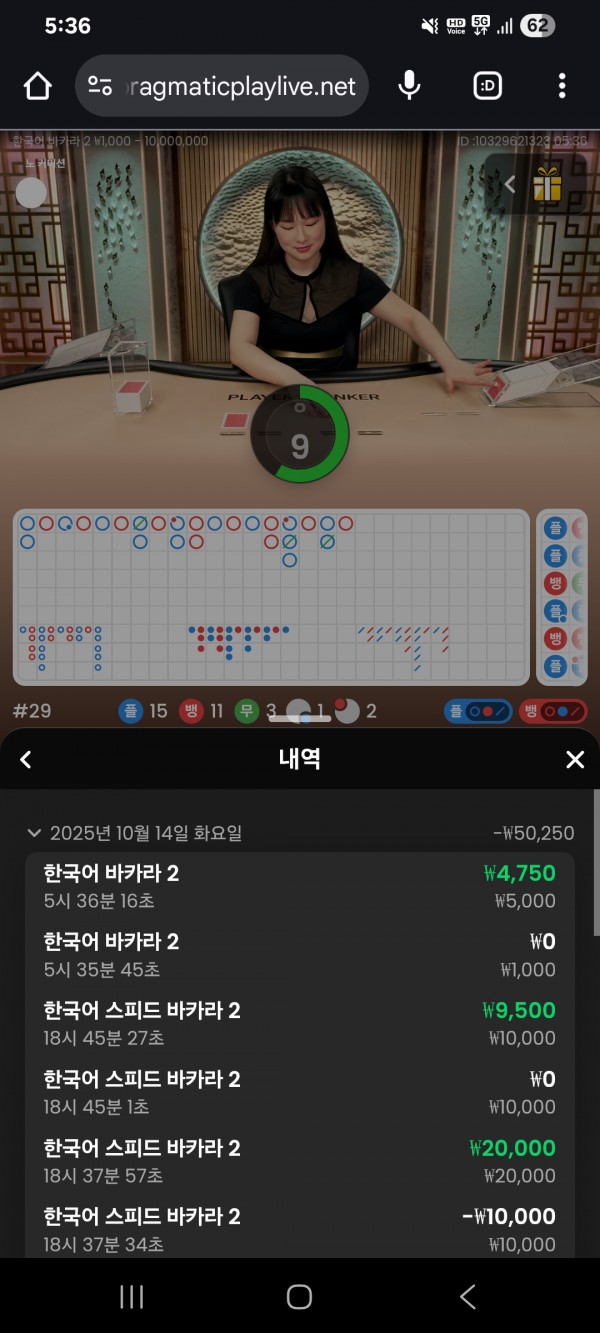600x1333 pixels.
Task: Open the 5시 36분 16초 바카라 record
Action: pos(300,886)
